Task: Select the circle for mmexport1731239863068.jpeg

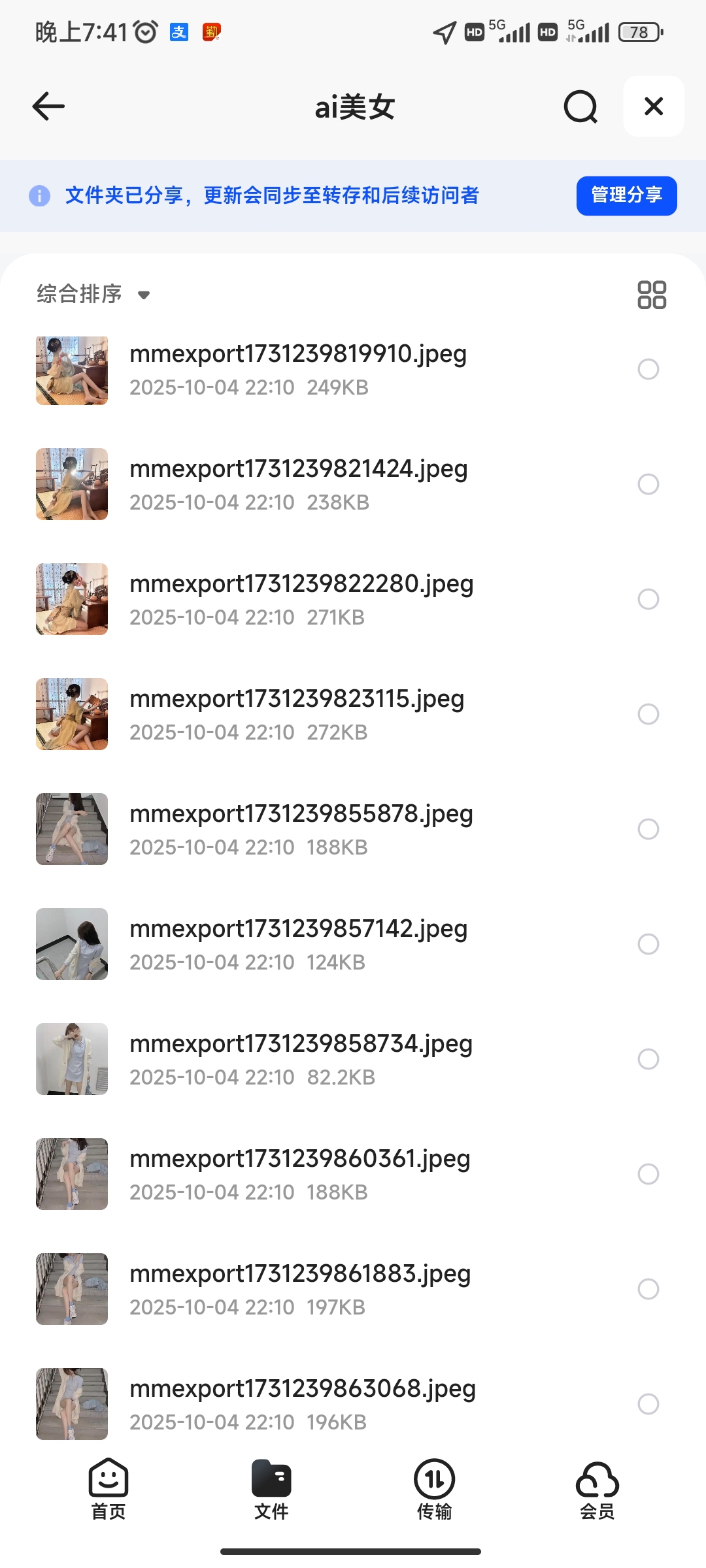Action: coord(648,1404)
